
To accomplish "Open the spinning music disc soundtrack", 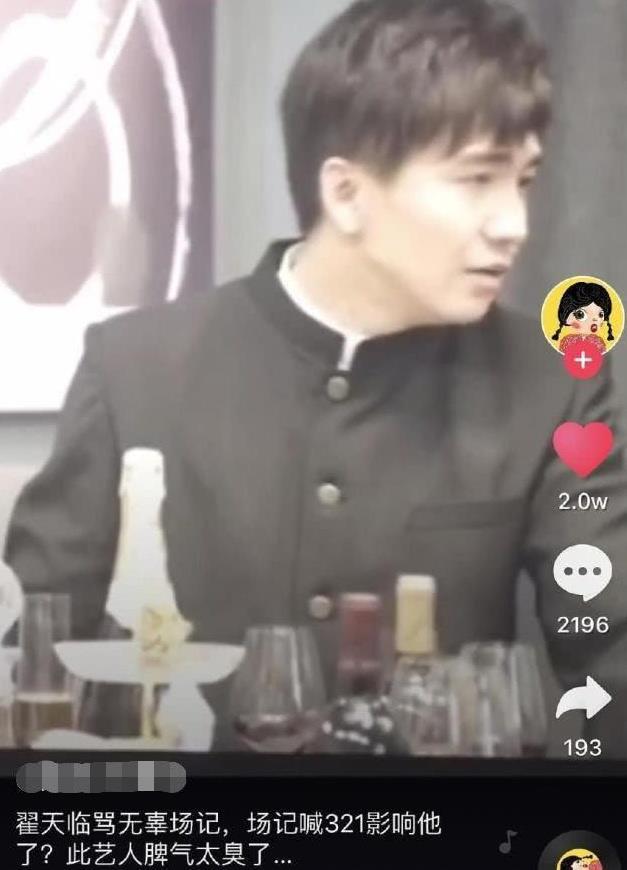I will click(x=582, y=856).
